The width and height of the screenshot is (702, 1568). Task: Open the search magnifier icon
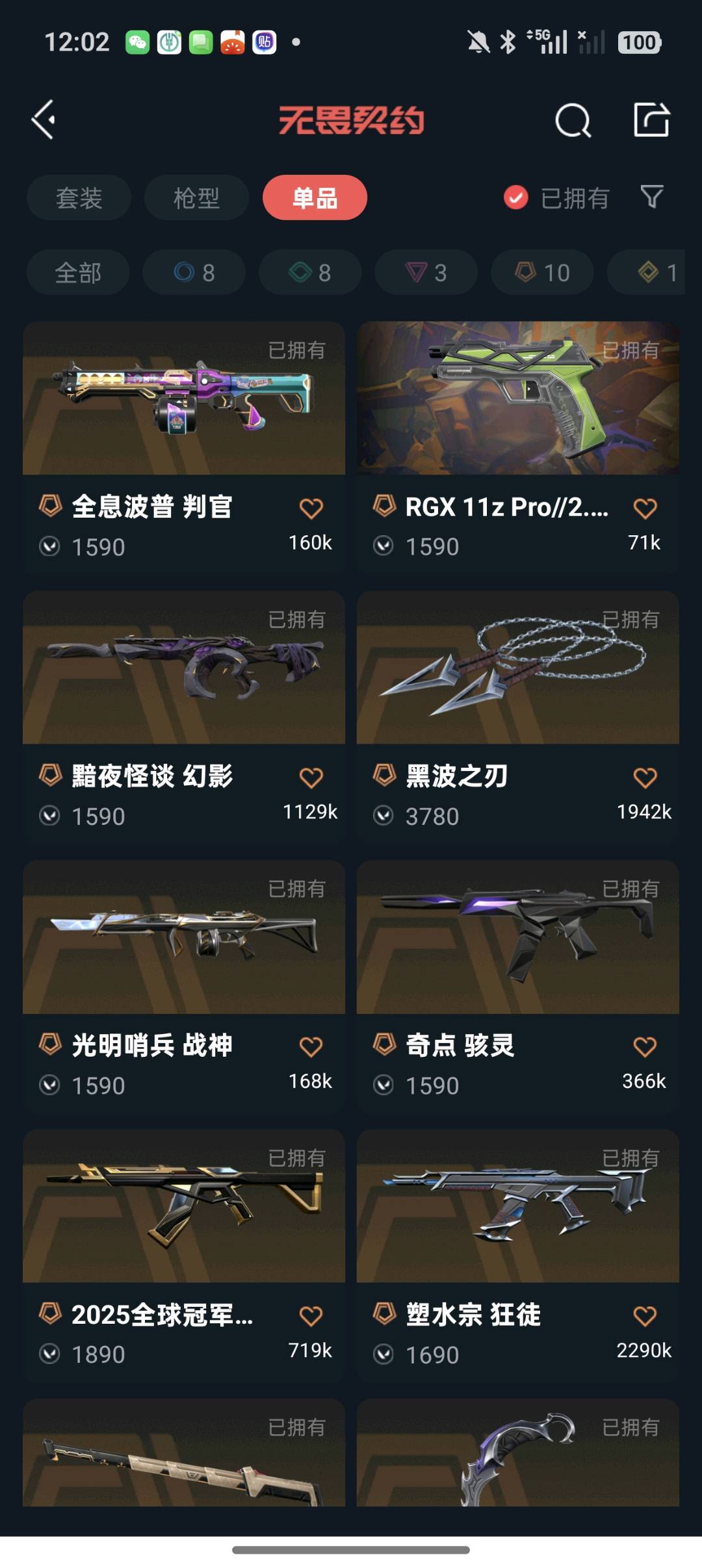(x=573, y=120)
